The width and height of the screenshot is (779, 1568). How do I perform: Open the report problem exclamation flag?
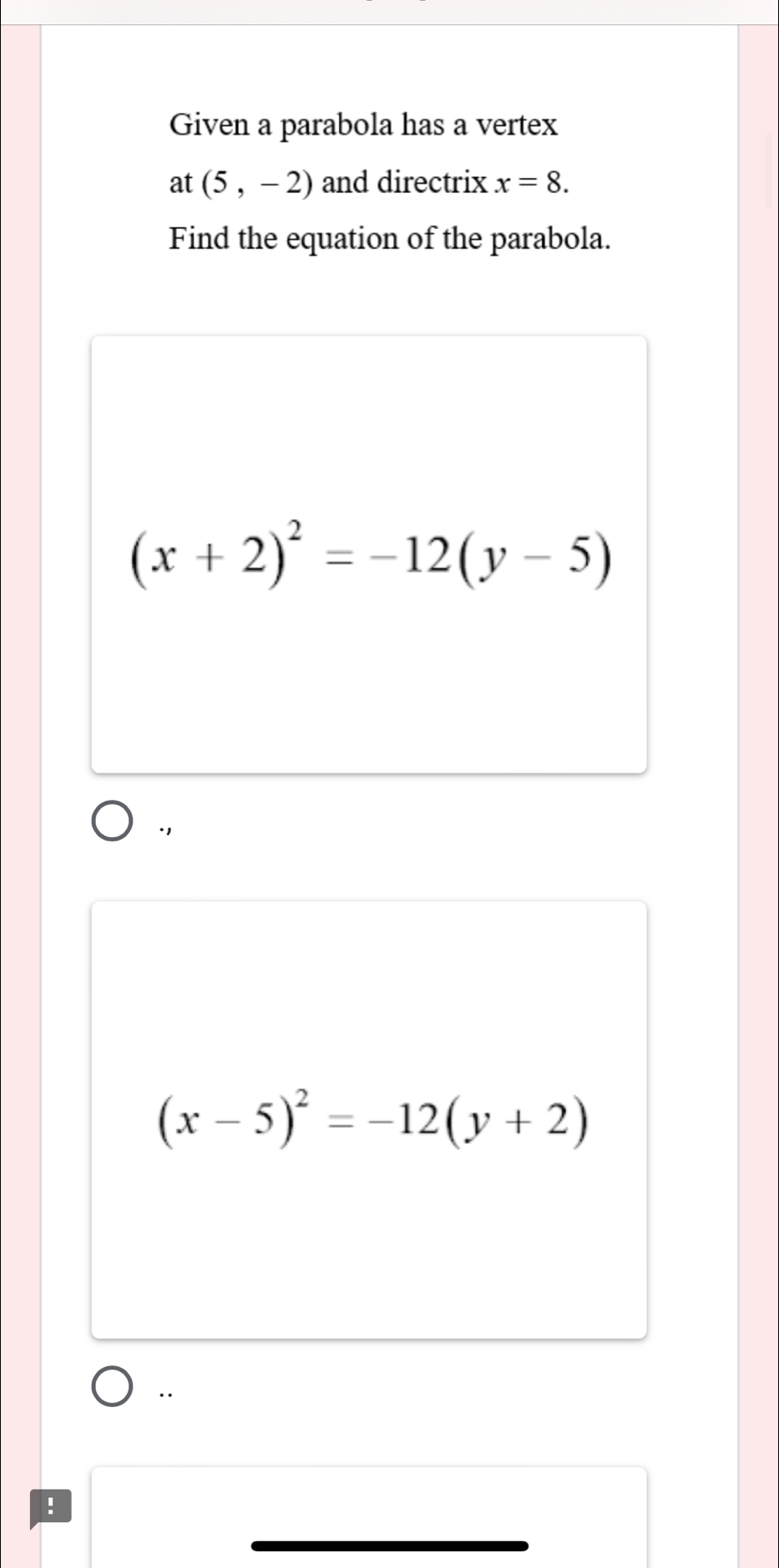[50, 1506]
